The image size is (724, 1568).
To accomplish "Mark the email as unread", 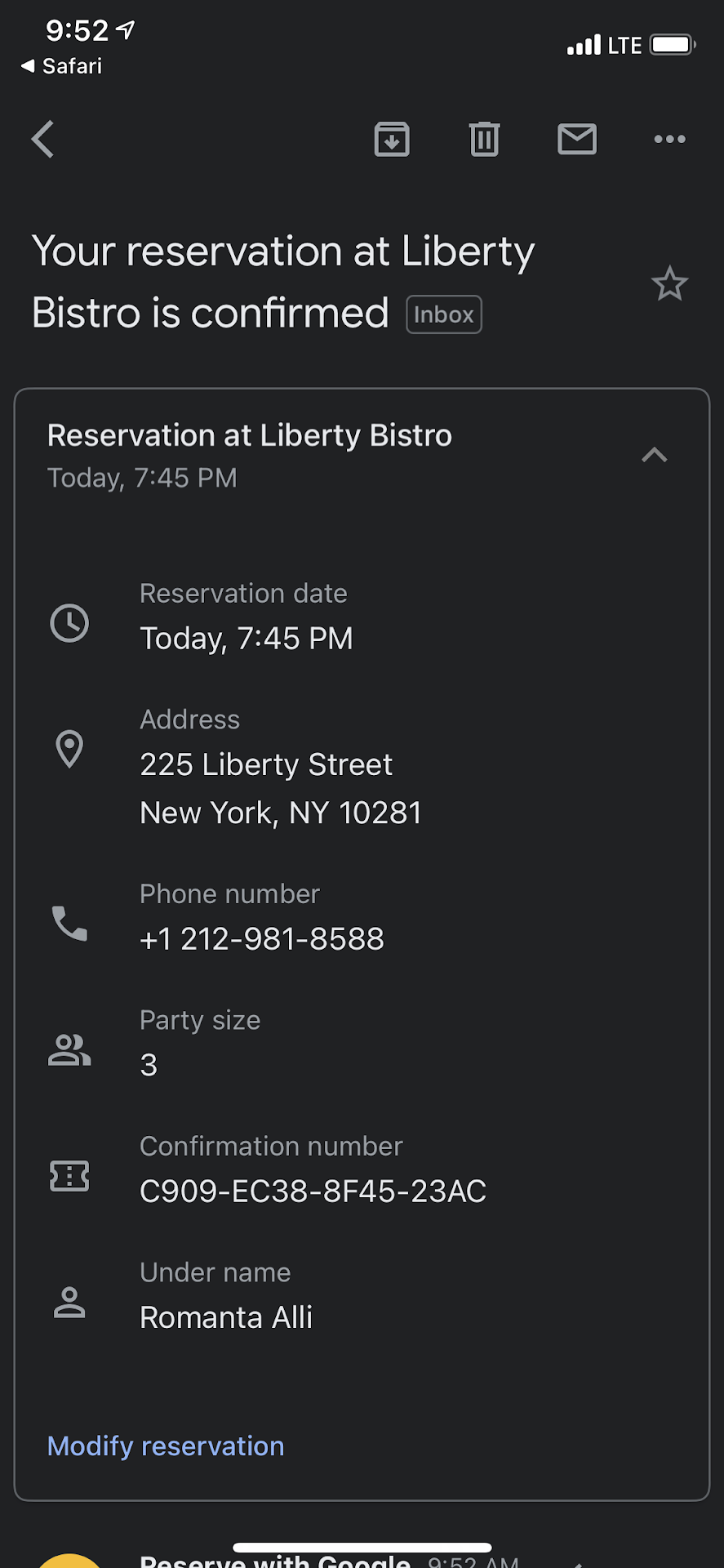I will coord(577,139).
